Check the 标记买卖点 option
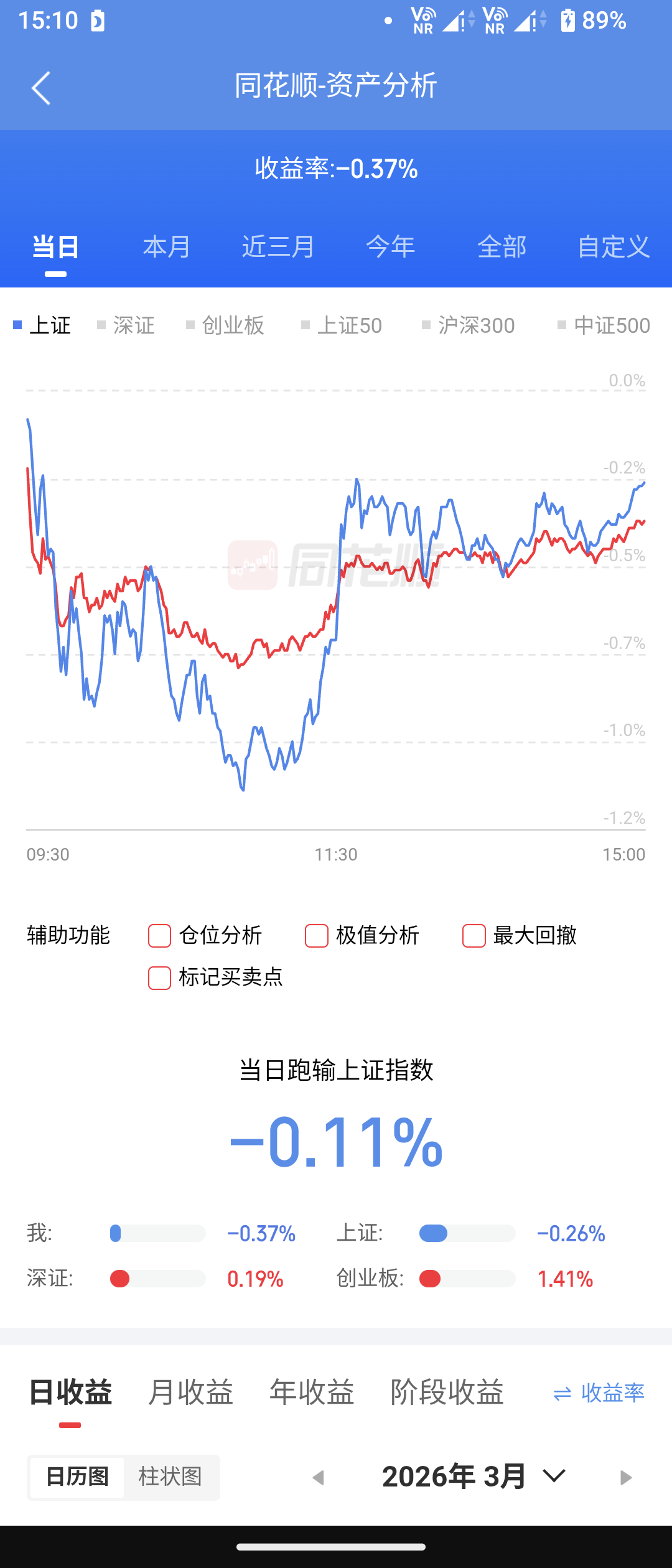The image size is (672, 1568). click(160, 978)
